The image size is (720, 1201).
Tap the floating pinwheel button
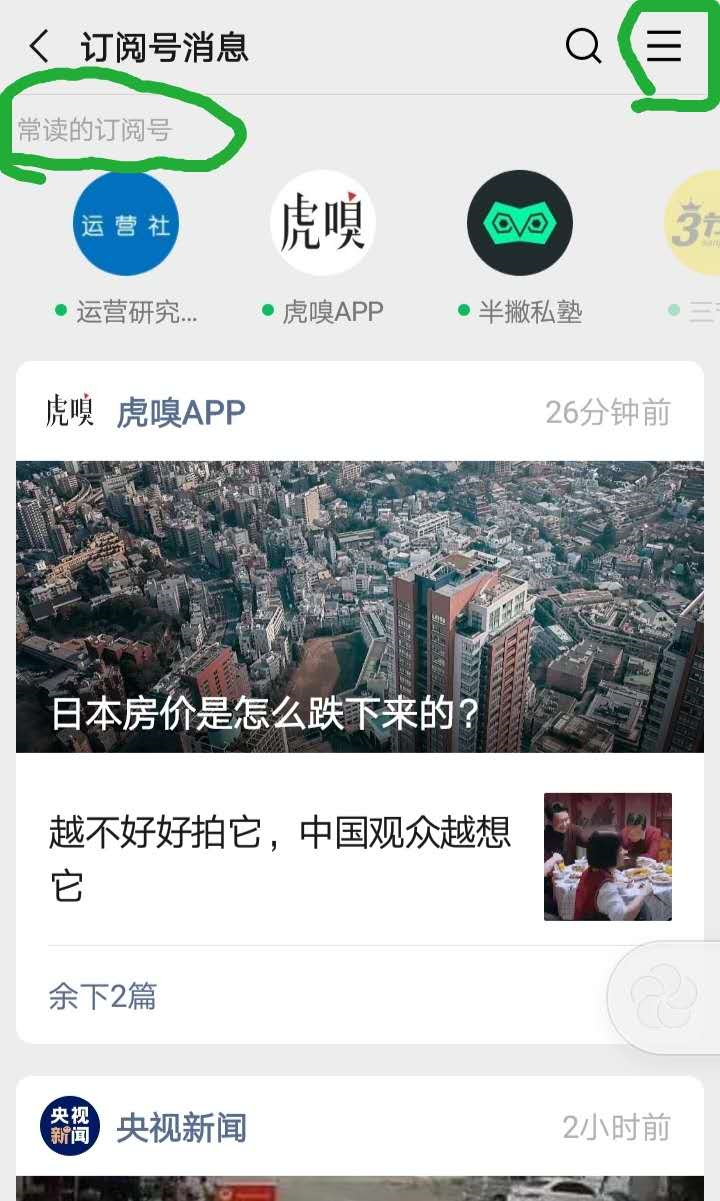(664, 996)
